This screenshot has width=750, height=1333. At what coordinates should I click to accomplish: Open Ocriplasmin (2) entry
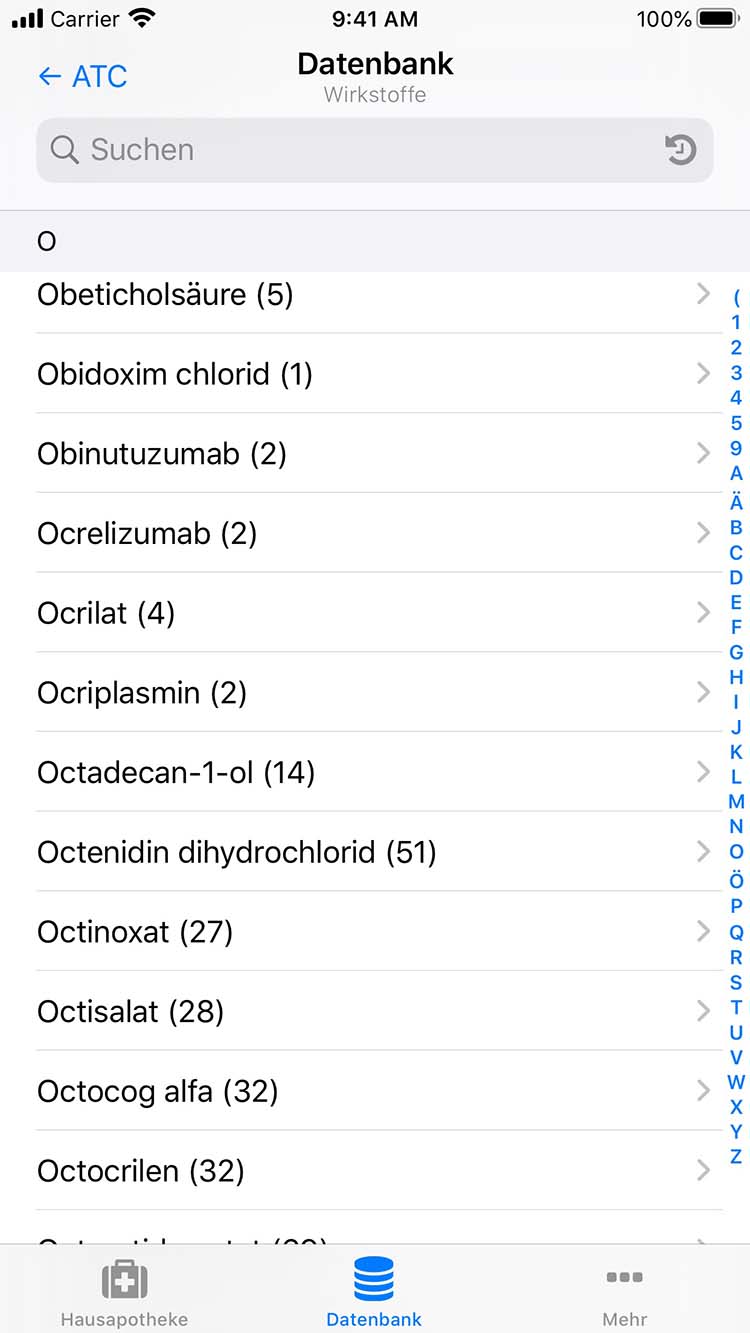(370, 693)
